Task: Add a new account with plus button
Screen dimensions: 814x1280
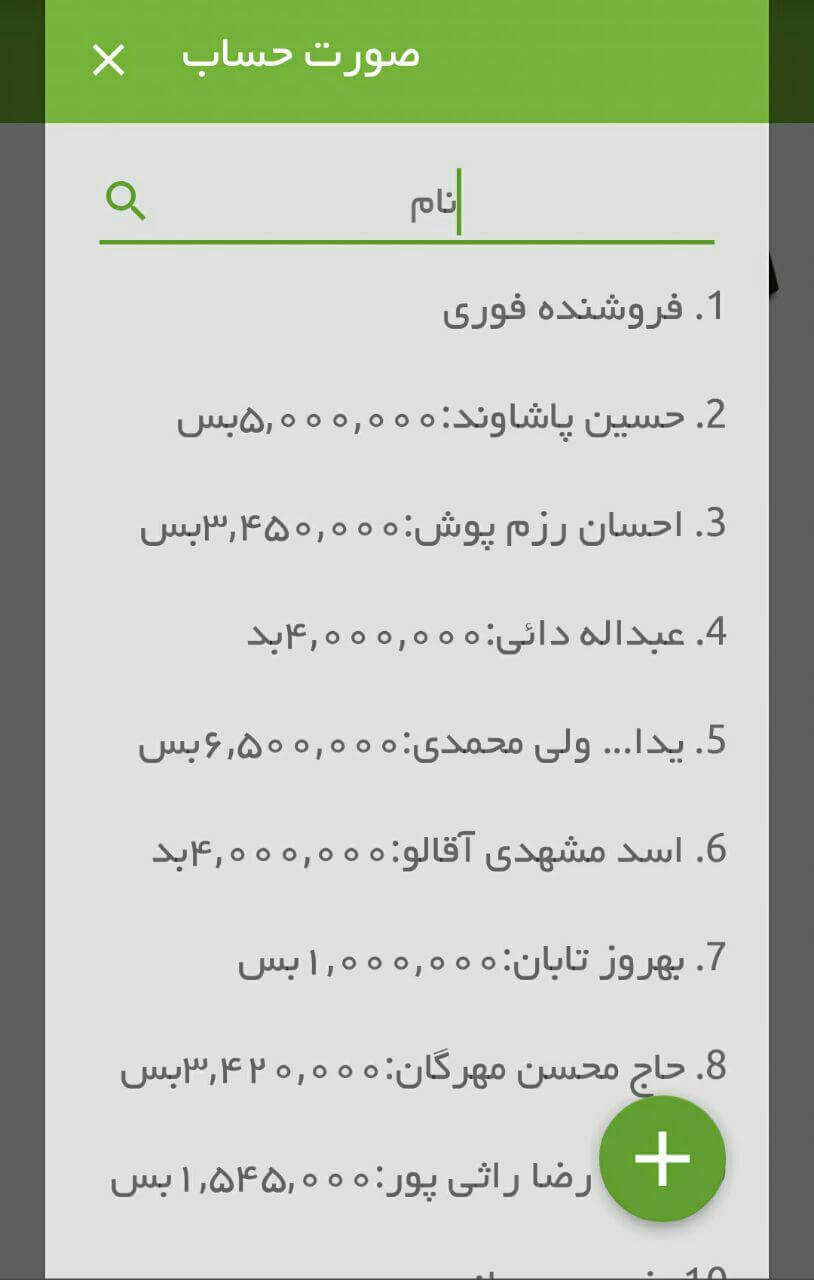Action: pos(662,1158)
